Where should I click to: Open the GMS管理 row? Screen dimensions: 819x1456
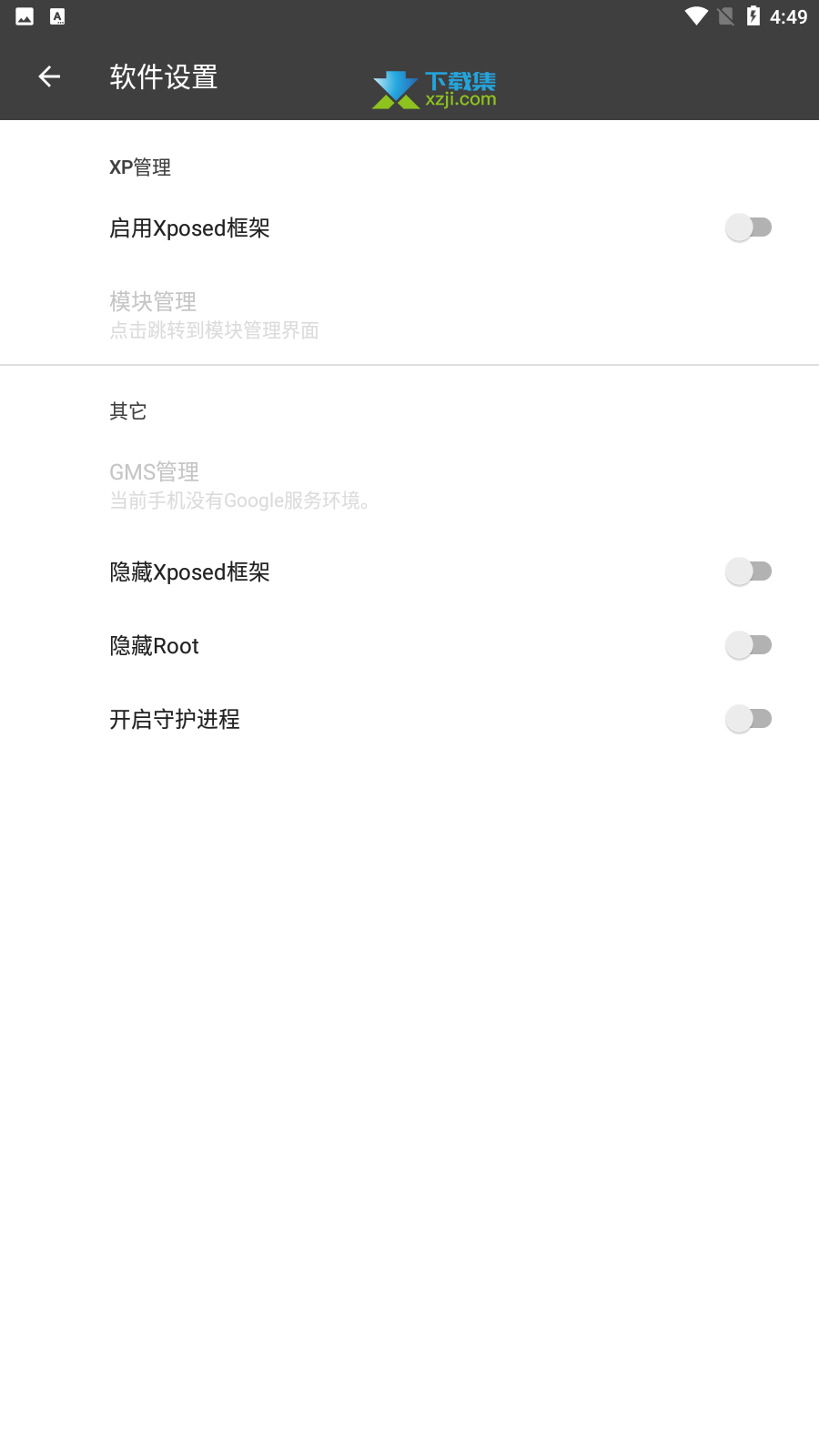[x=409, y=486]
